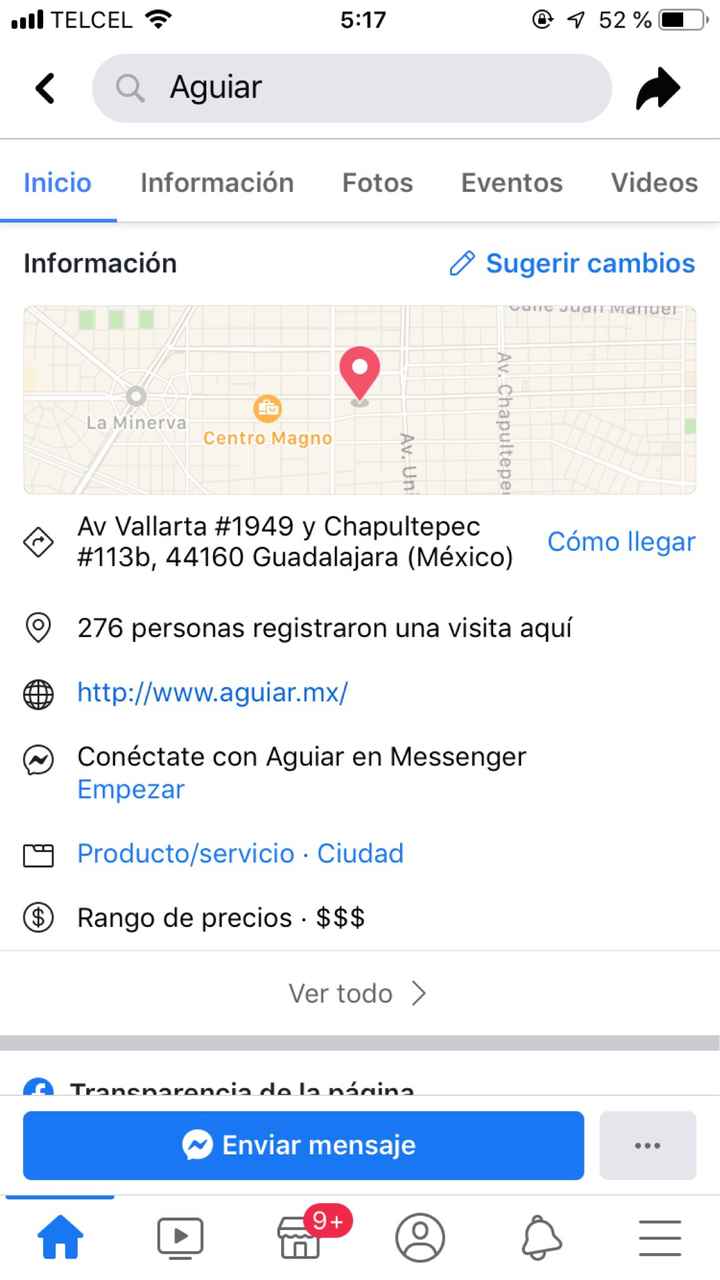This screenshot has height=1280, width=720.
Task: Expand Ver todo information
Action: click(x=358, y=993)
